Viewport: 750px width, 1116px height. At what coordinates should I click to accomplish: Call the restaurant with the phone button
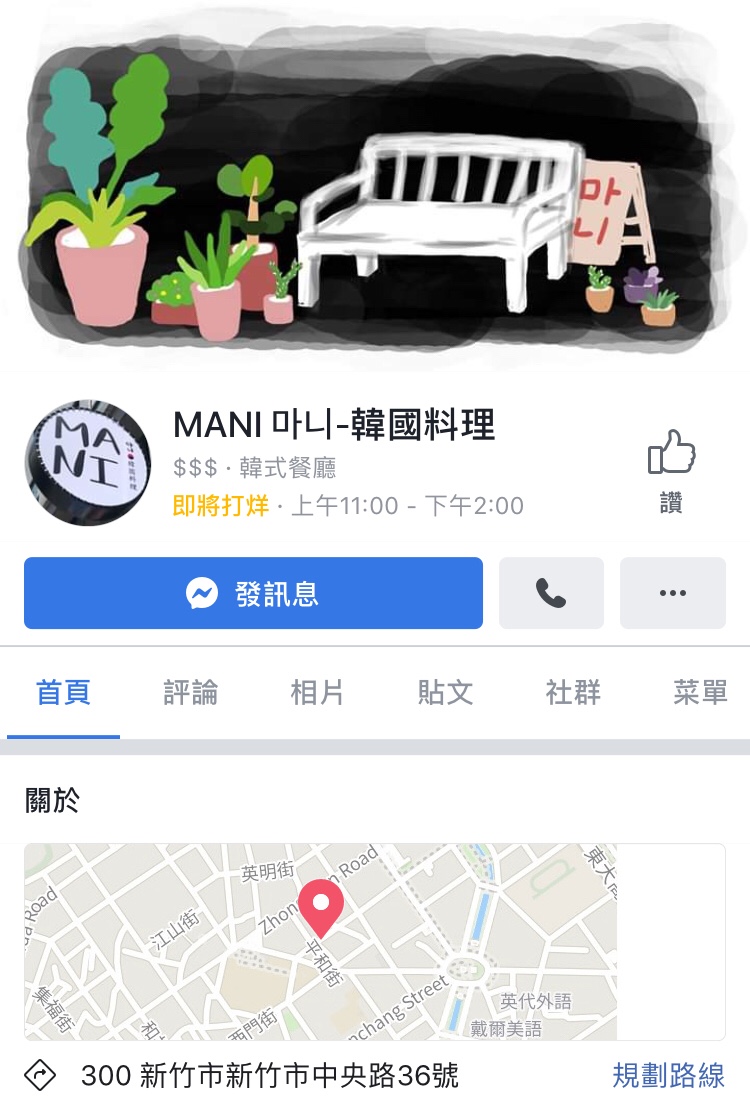551,593
